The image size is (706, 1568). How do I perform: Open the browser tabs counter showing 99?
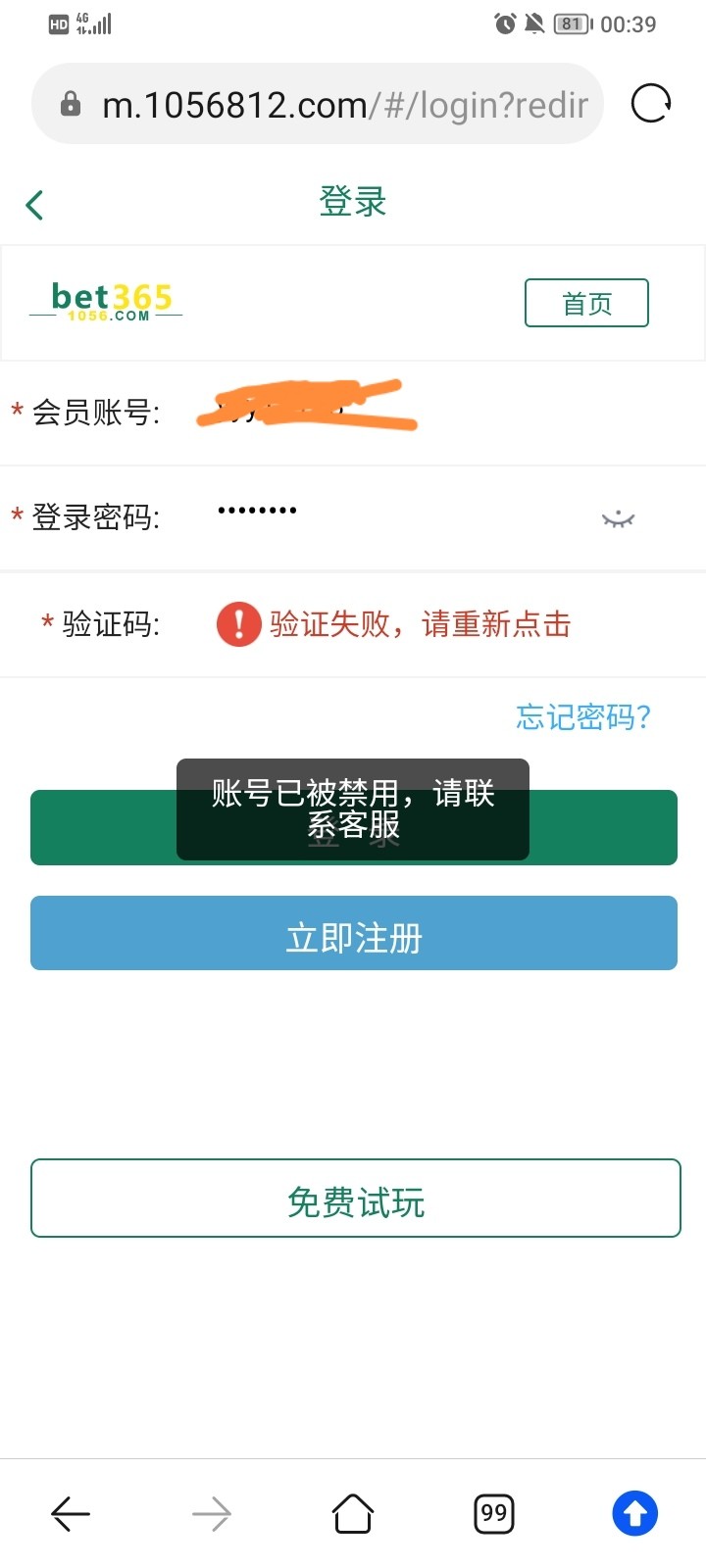pos(494,1514)
